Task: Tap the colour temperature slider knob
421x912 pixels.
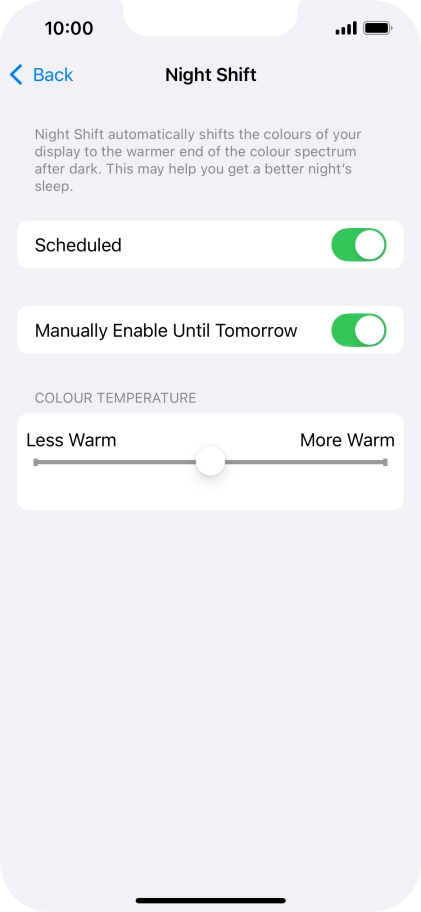Action: pyautogui.click(x=210, y=462)
